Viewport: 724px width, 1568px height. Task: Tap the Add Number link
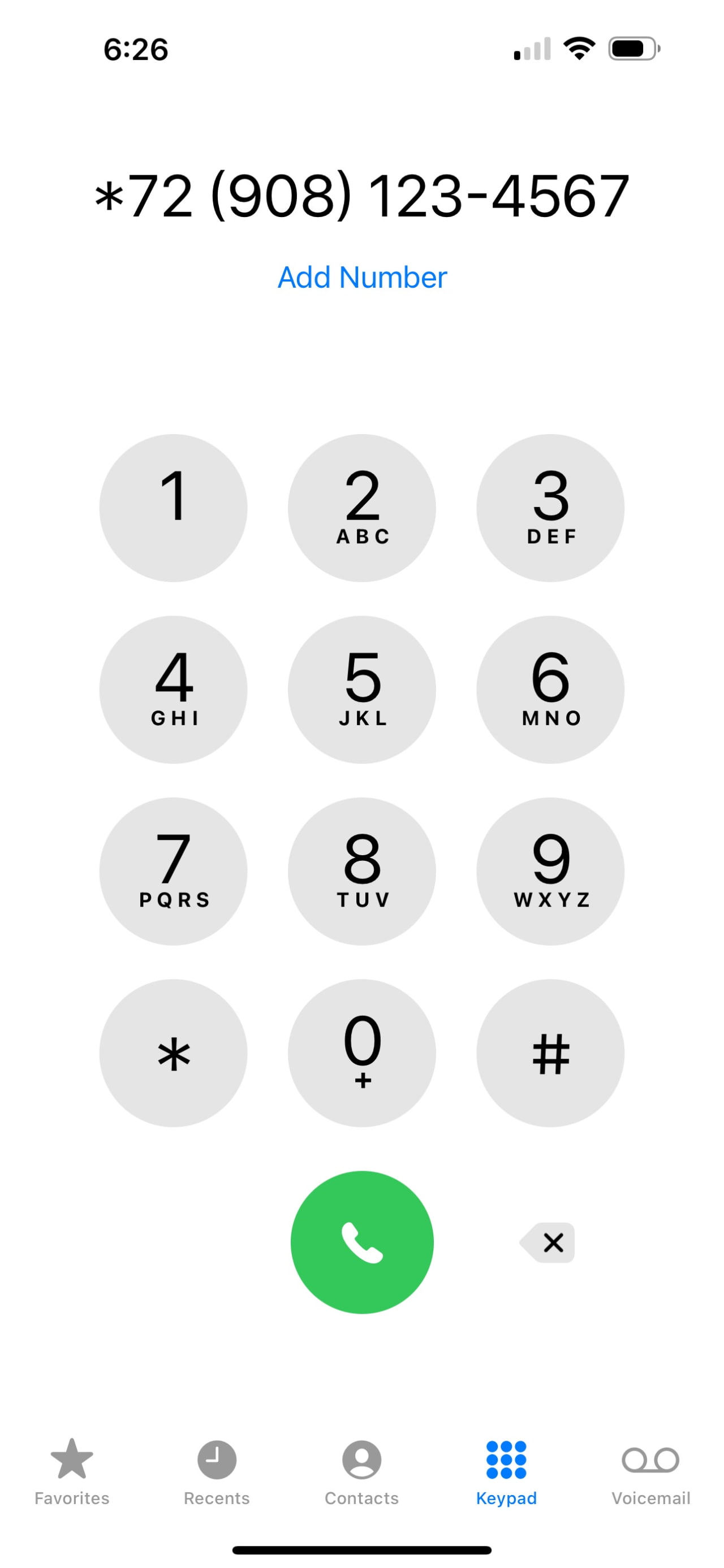click(x=361, y=278)
